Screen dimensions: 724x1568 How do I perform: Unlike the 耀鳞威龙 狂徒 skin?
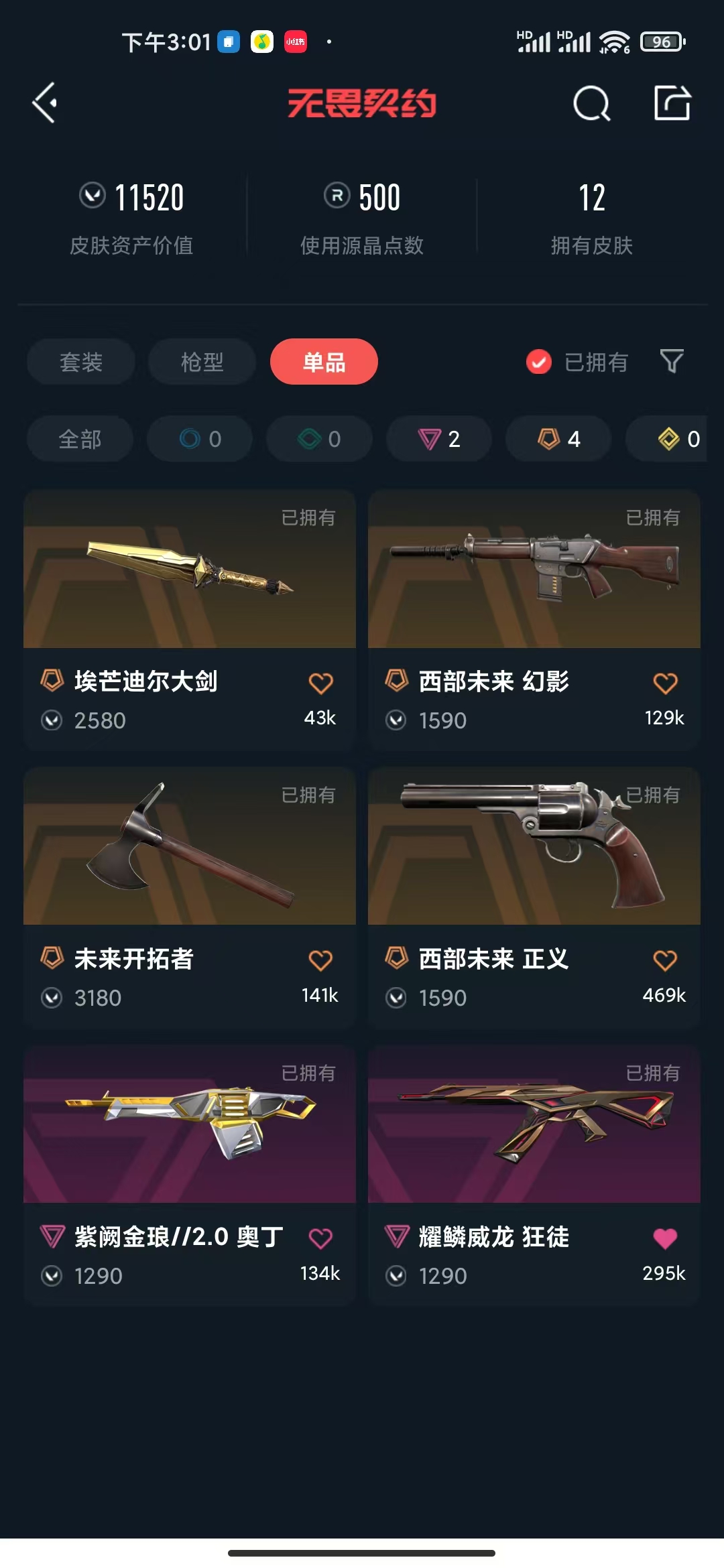coord(665,1238)
